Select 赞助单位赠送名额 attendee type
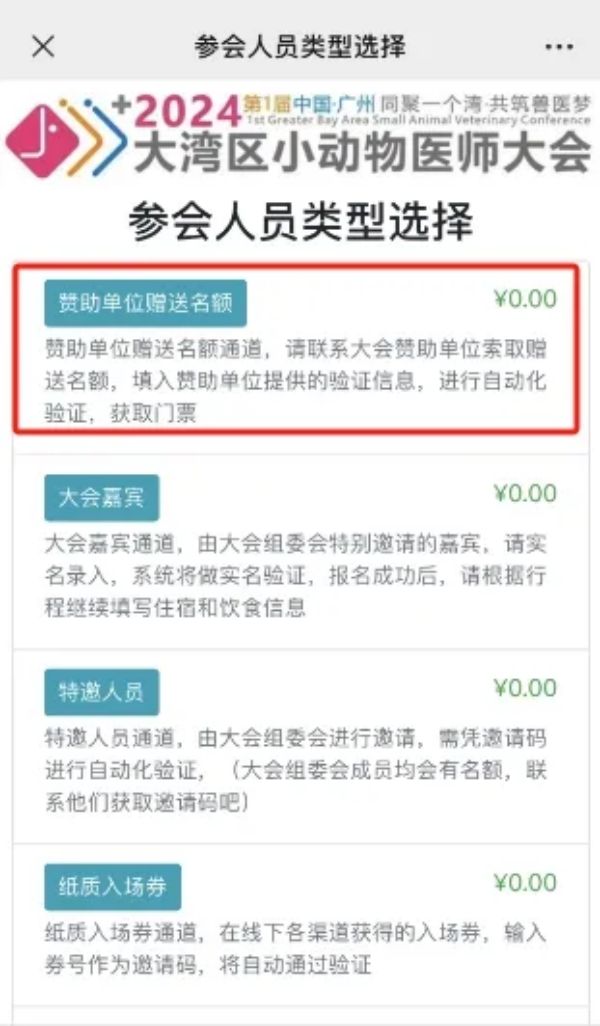Viewport: 600px width, 1026px height. coord(145,303)
